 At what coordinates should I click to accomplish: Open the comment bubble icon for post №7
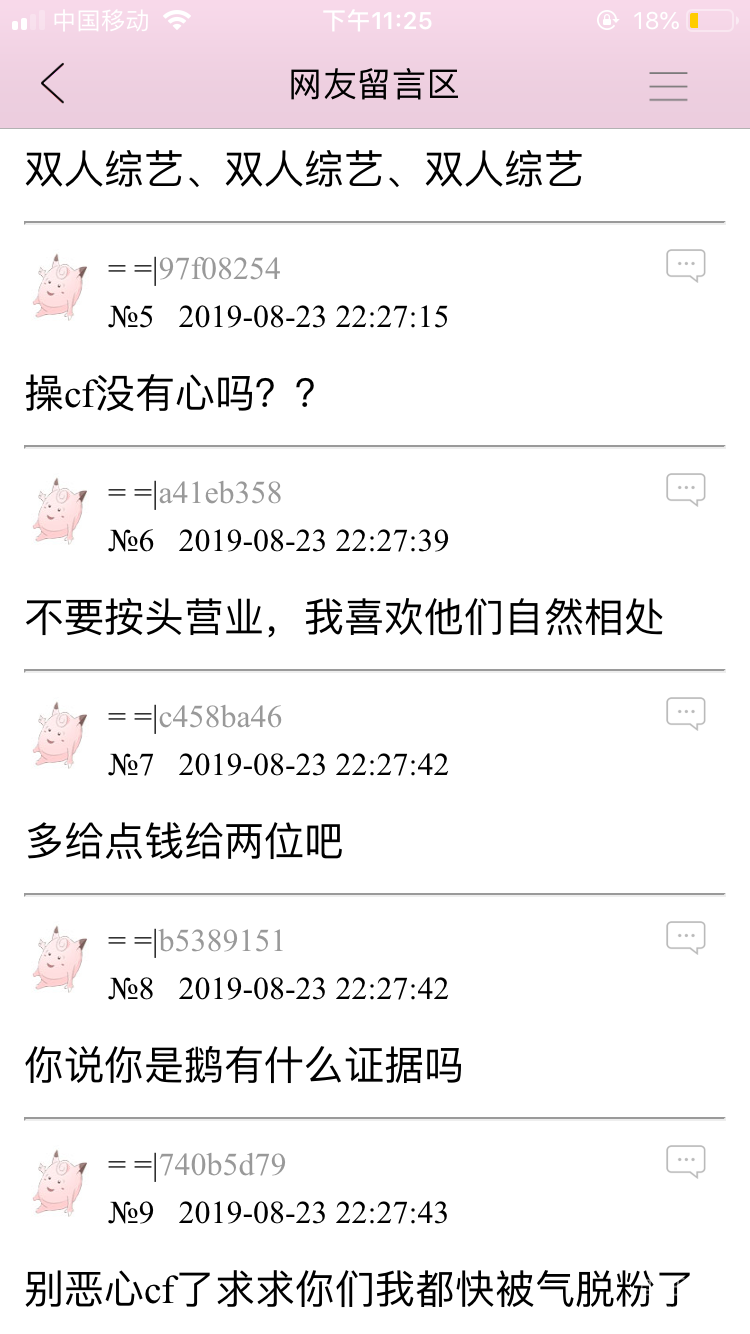pos(686,712)
